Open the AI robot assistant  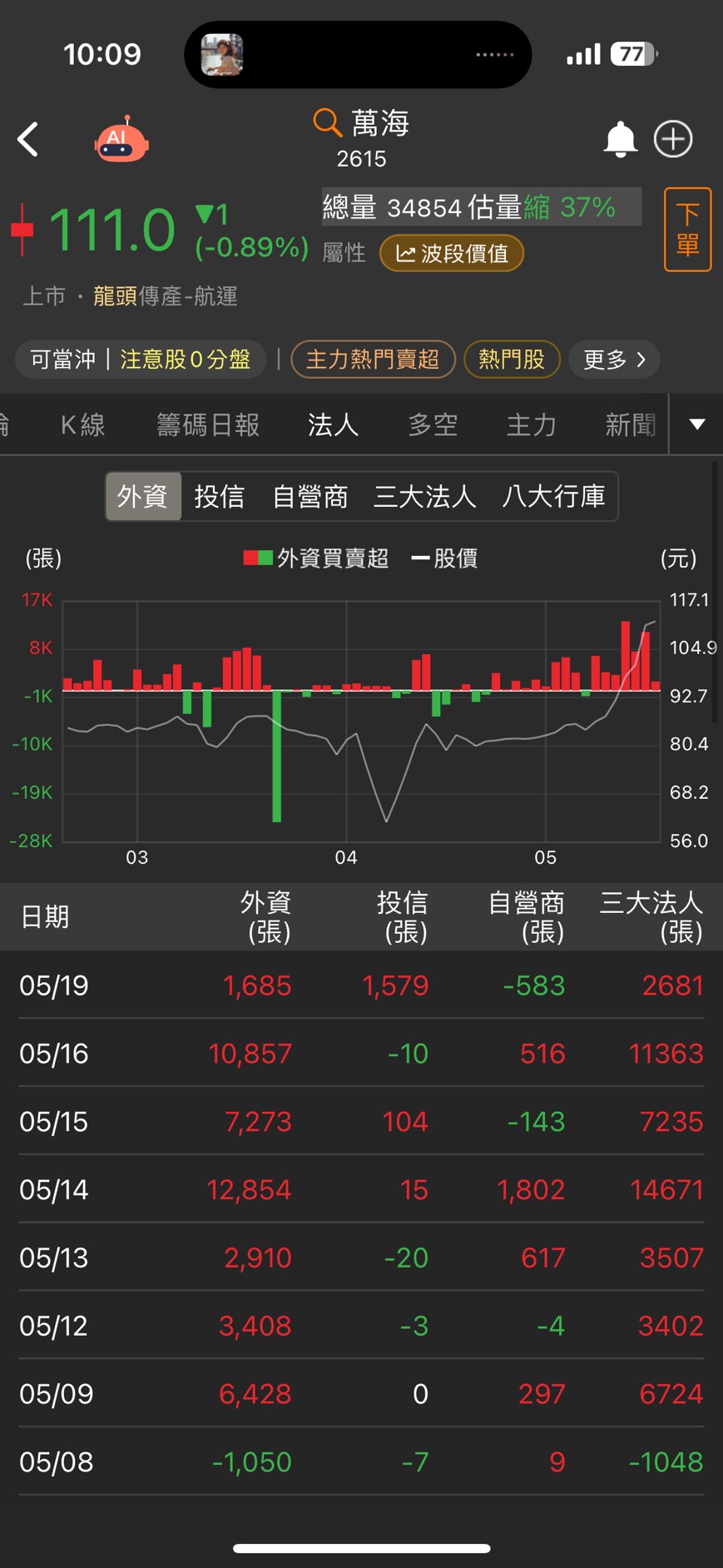point(121,140)
